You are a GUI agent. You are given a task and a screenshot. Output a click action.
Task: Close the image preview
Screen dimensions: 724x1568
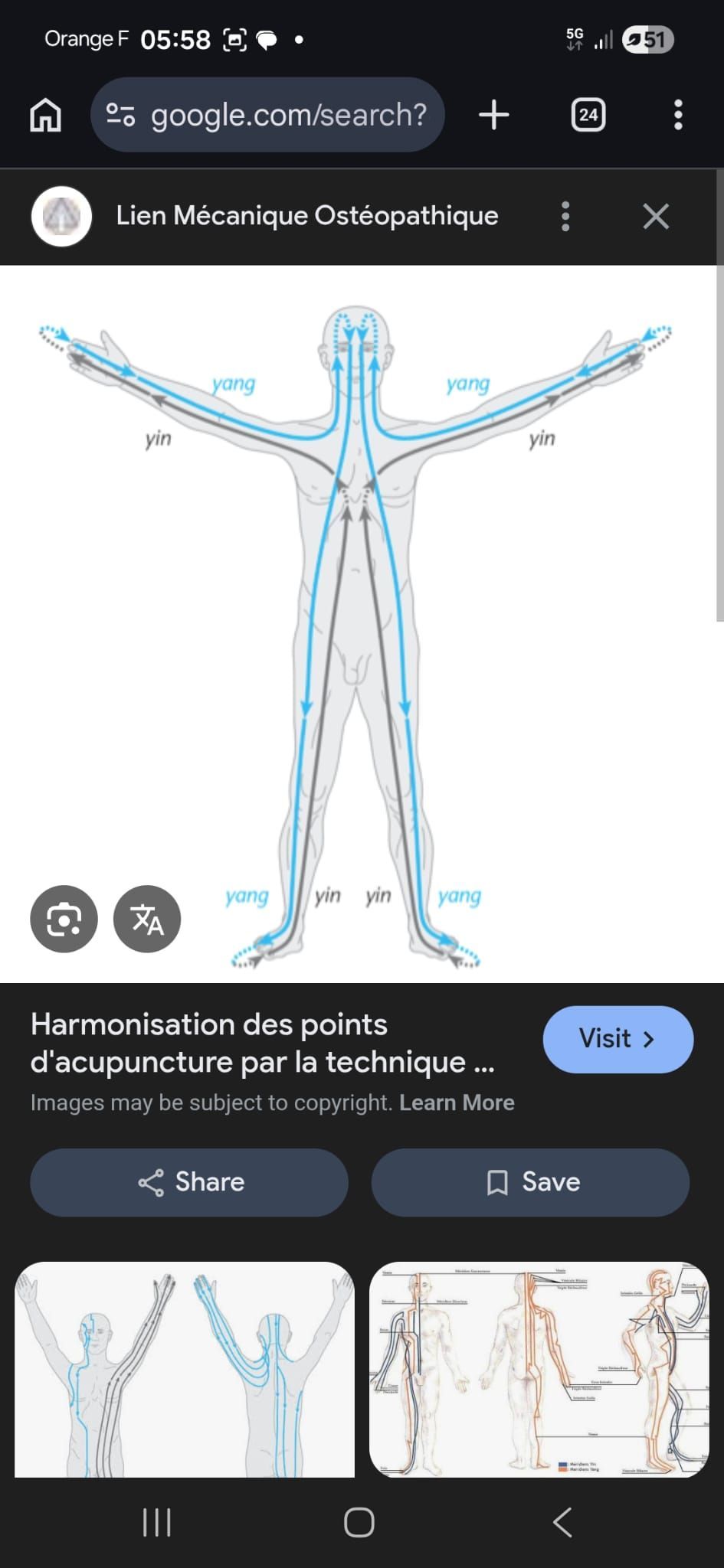[x=656, y=217]
